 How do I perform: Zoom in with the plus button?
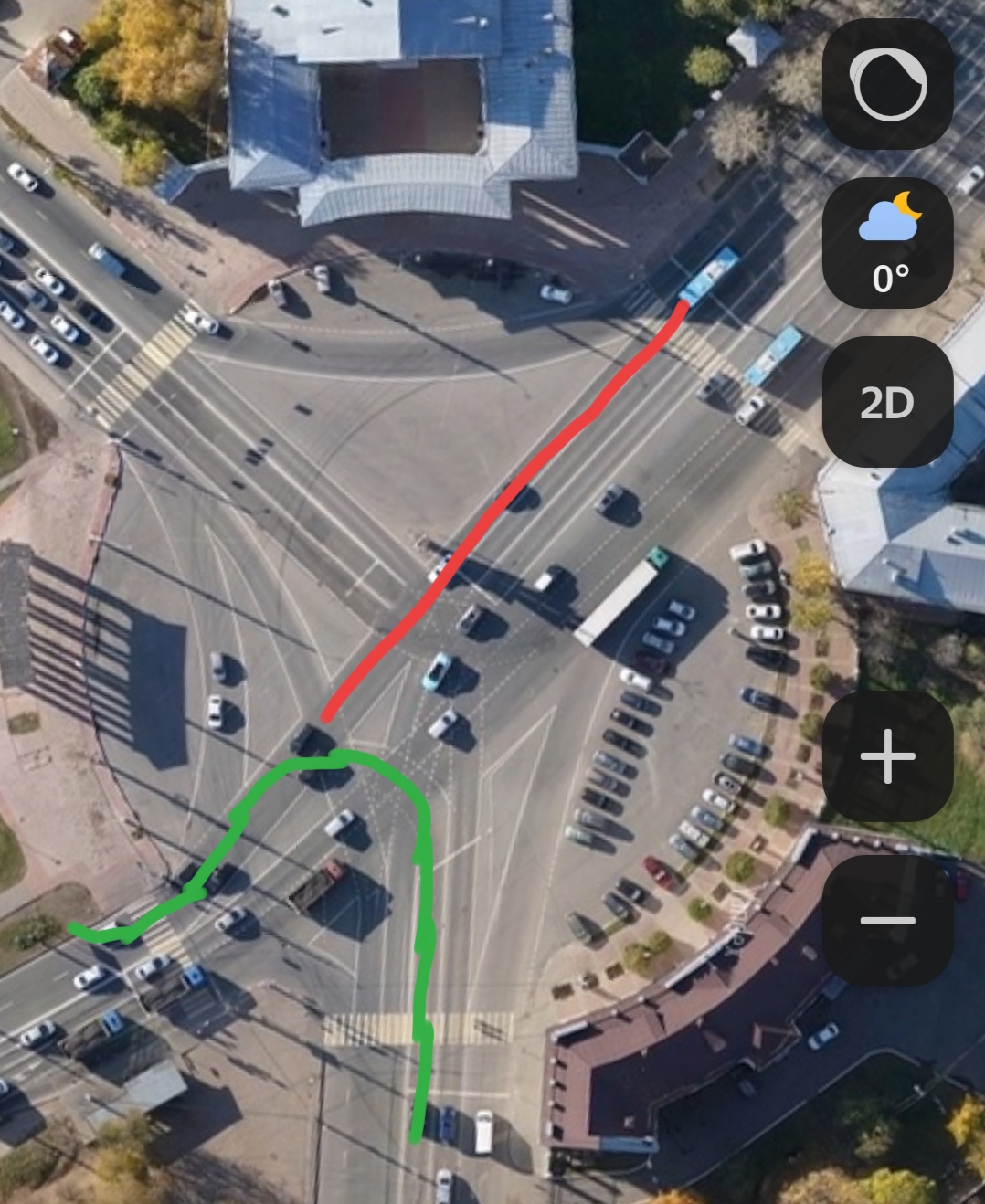click(888, 755)
